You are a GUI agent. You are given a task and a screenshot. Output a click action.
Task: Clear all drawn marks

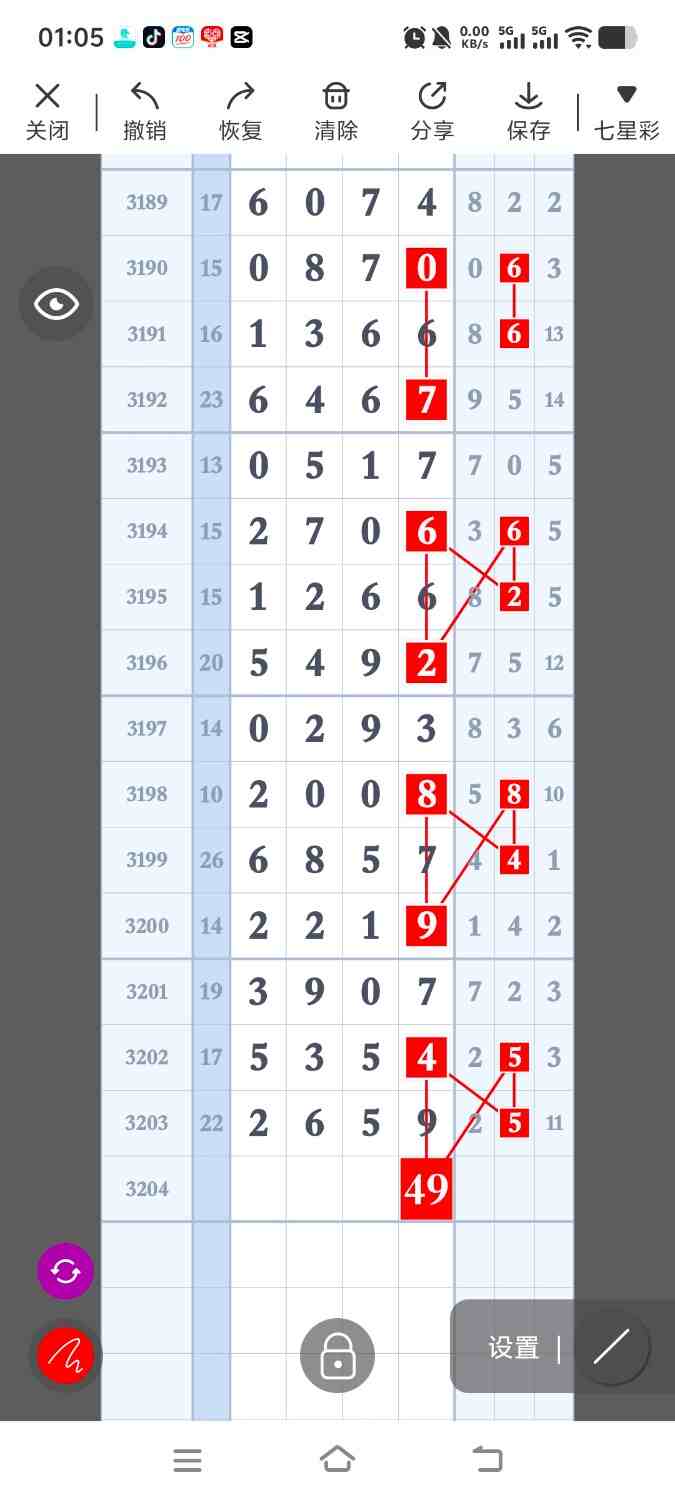[336, 111]
